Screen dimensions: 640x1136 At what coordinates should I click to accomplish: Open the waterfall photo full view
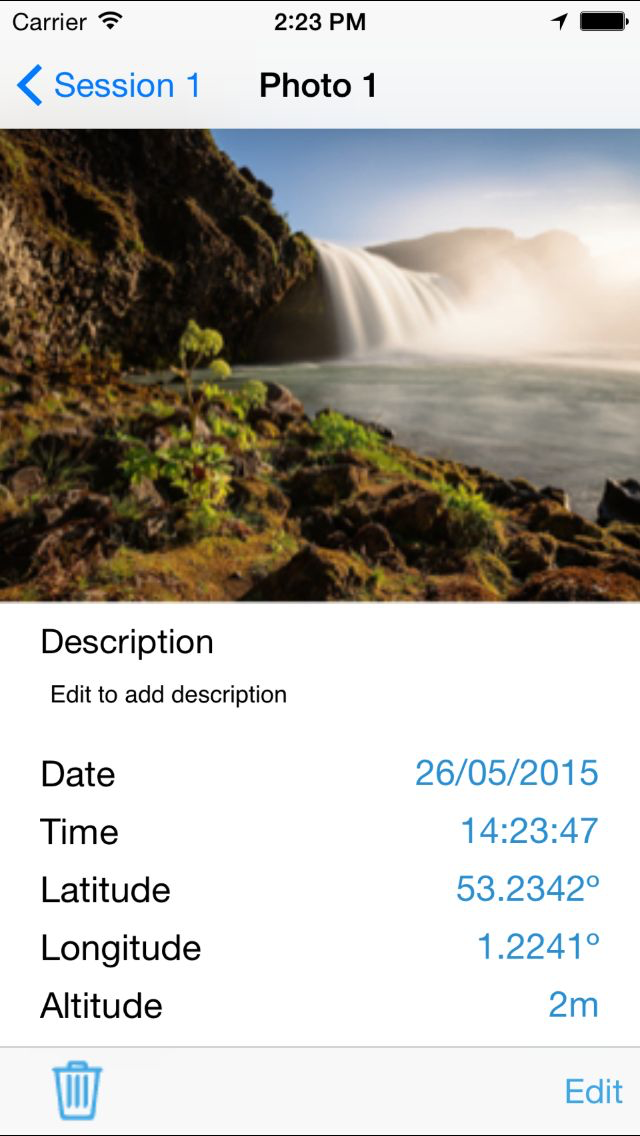pos(320,365)
